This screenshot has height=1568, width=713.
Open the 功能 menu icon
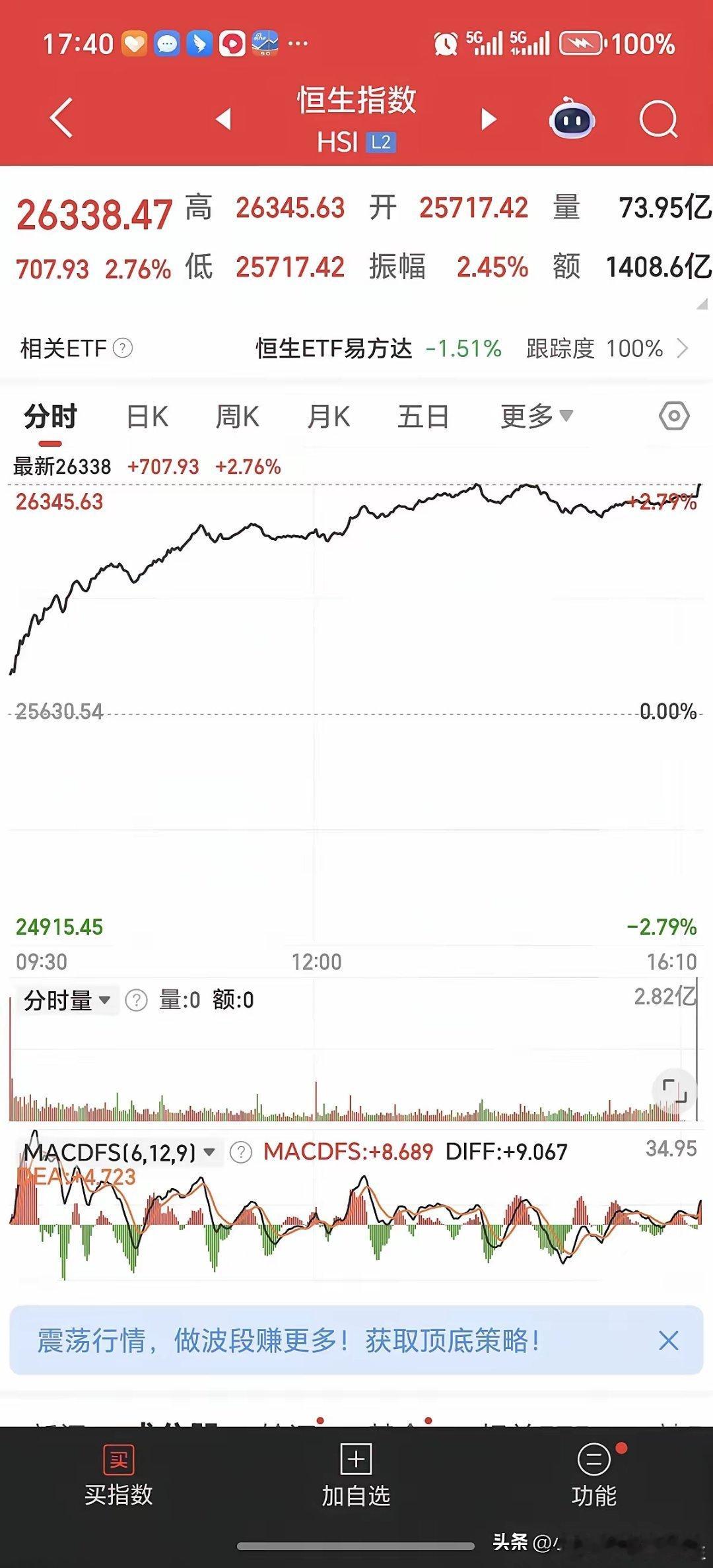pyautogui.click(x=593, y=1460)
